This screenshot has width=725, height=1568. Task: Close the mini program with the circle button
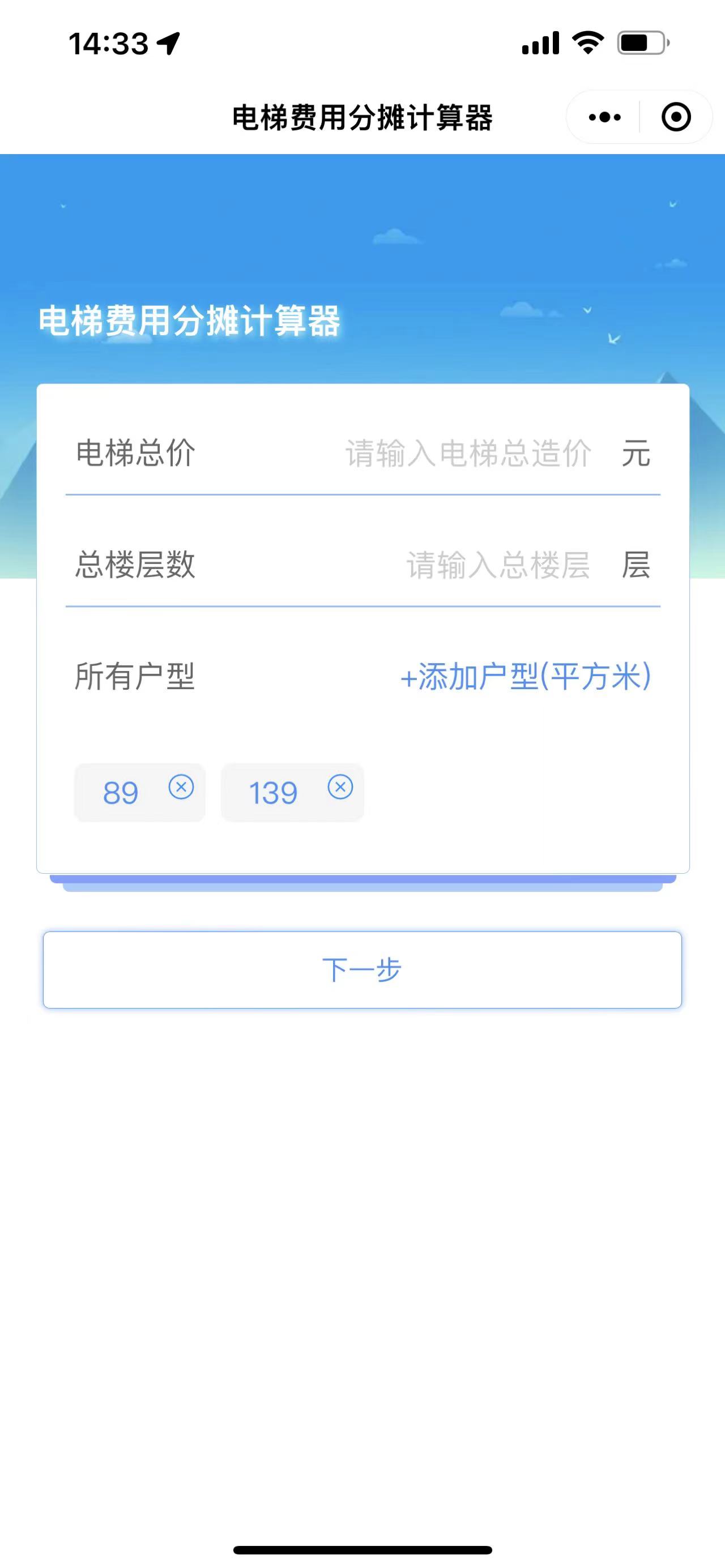676,117
